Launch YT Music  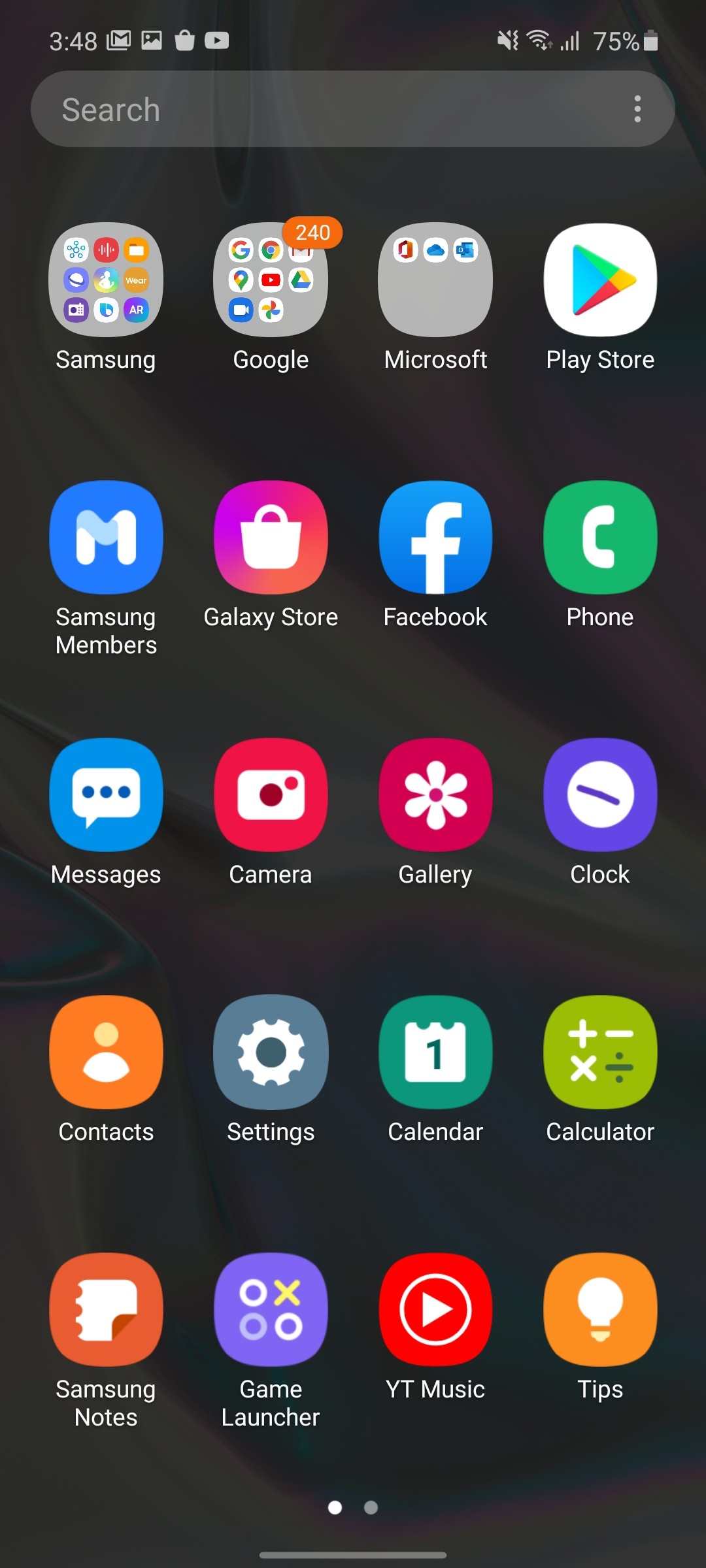point(435,1309)
